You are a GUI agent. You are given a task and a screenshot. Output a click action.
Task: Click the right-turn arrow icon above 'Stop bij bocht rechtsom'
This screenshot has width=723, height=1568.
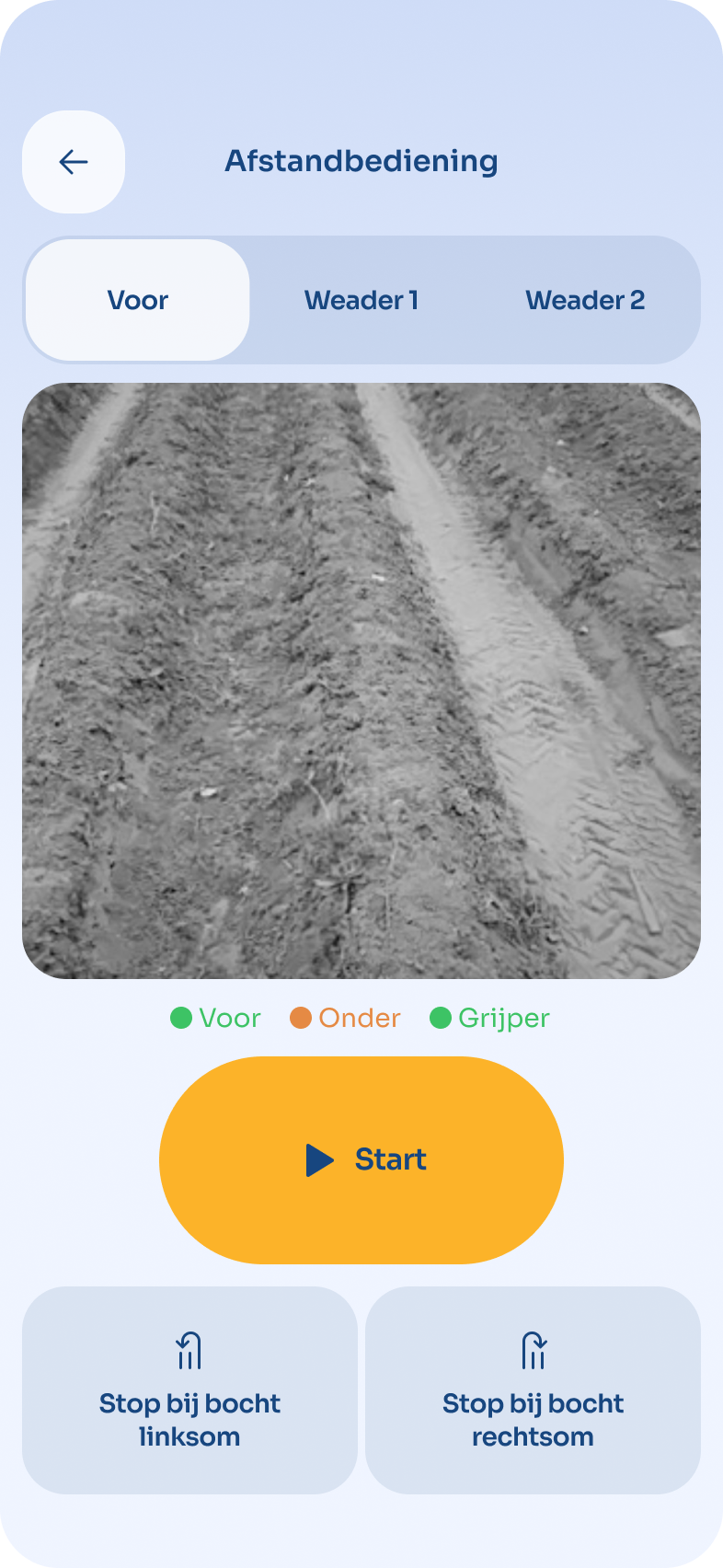point(533,1350)
